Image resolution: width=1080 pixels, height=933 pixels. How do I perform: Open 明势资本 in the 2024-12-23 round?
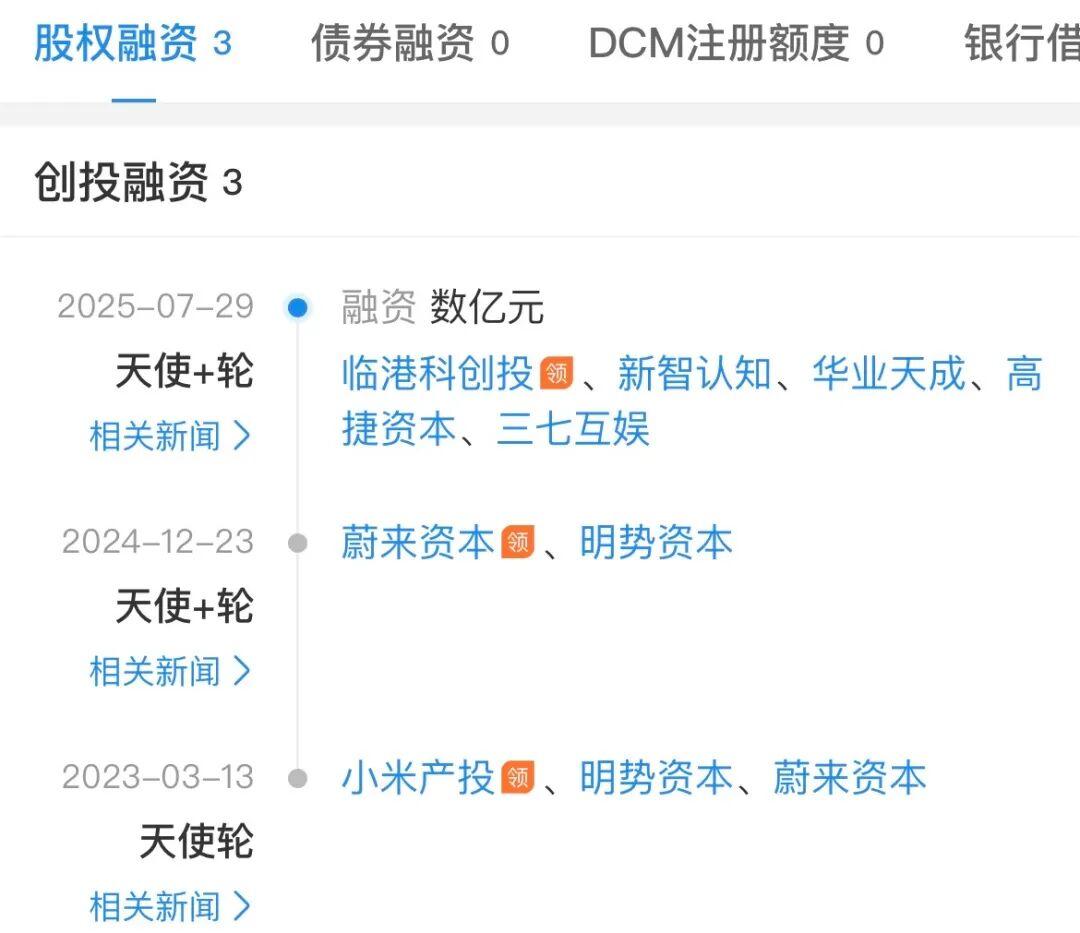[656, 542]
